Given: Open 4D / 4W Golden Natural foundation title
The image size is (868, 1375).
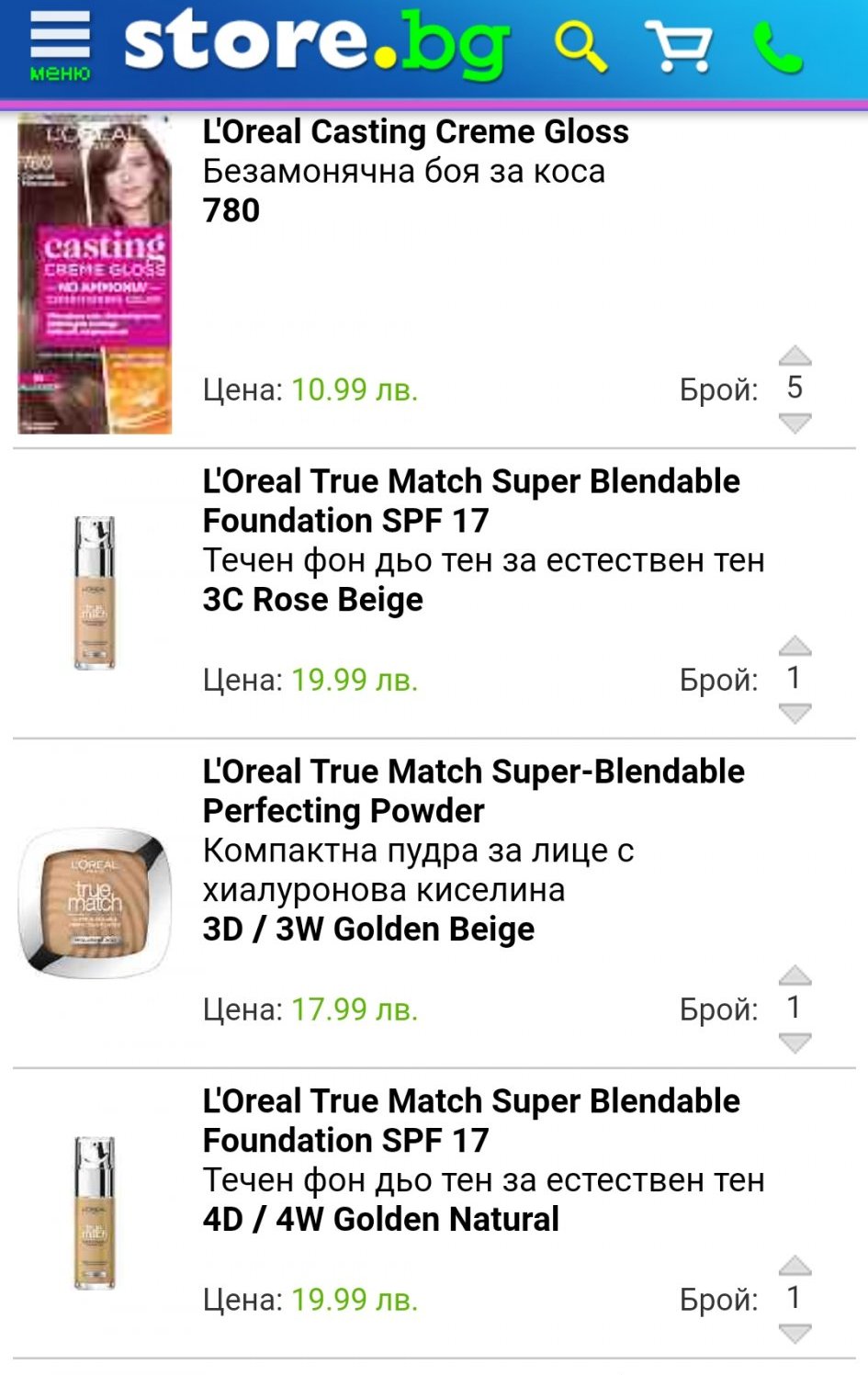Looking at the screenshot, I should tap(470, 1121).
